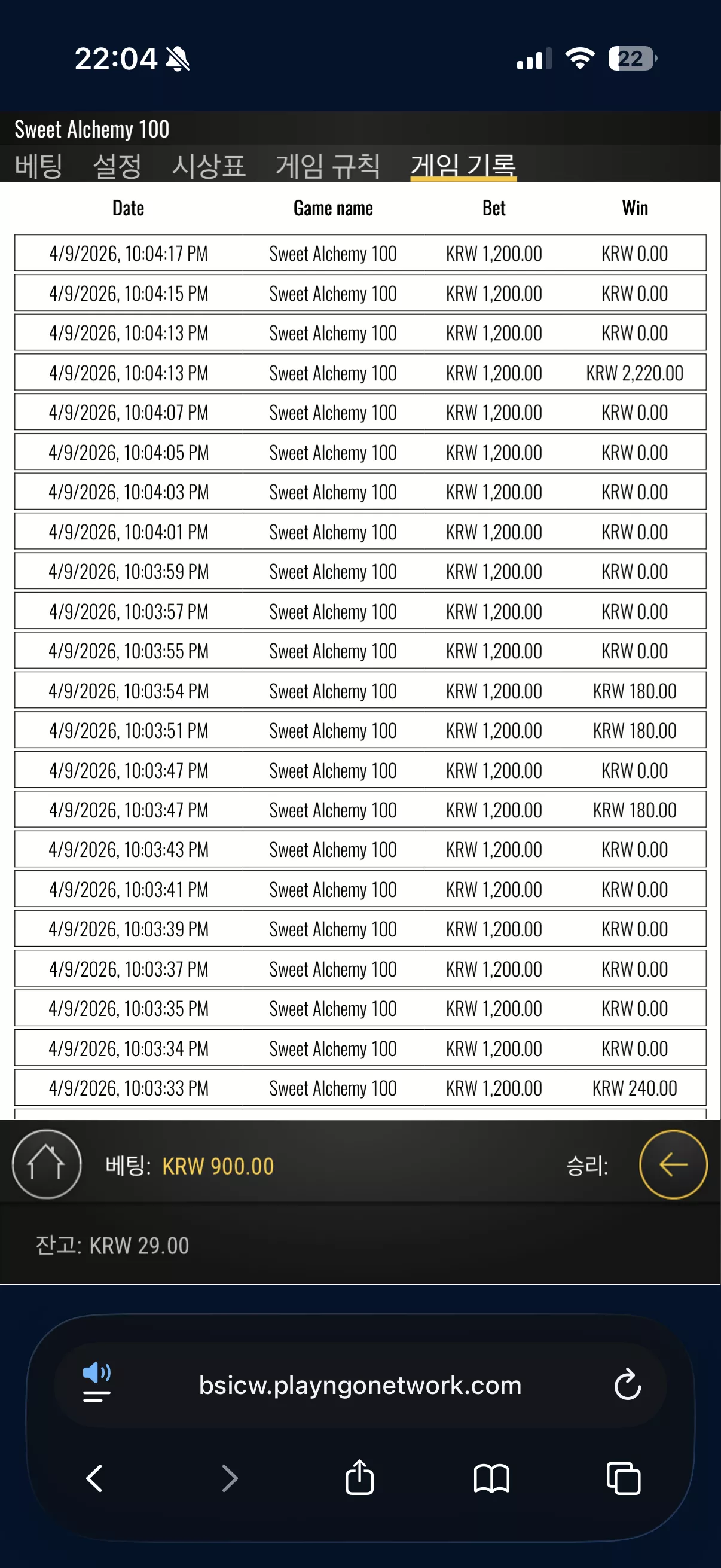Reload the page in the browser
Viewport: 721px width, 1568px height.
[x=627, y=1385]
